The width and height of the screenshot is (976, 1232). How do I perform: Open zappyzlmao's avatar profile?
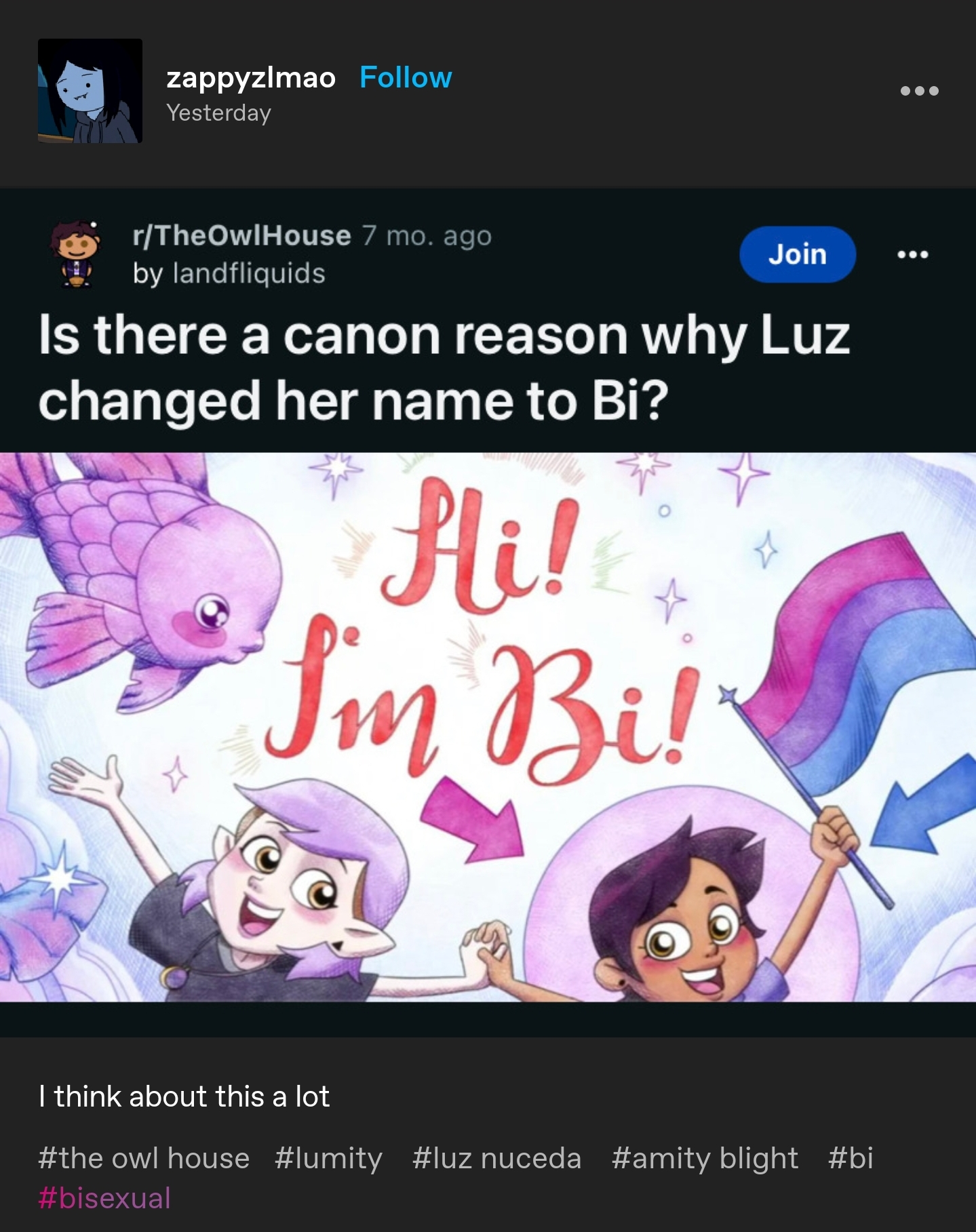click(x=90, y=91)
